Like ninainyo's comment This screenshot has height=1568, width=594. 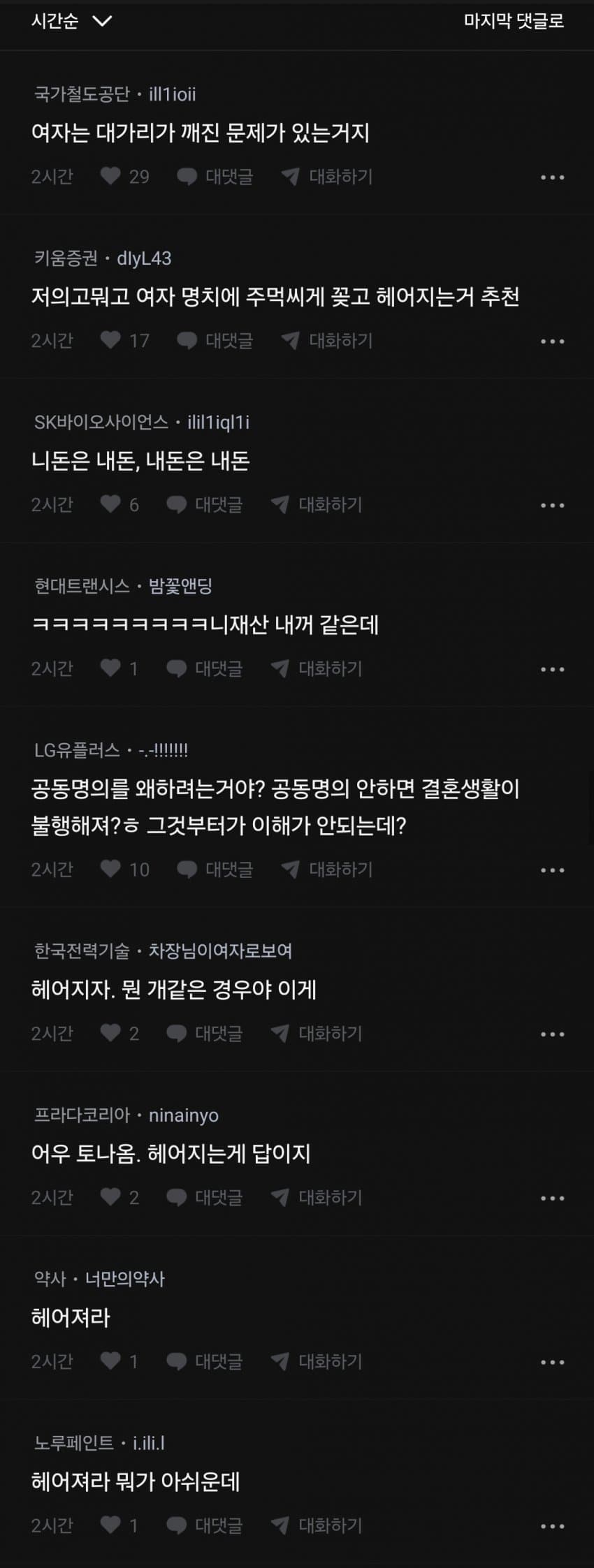pyautogui.click(x=110, y=1198)
